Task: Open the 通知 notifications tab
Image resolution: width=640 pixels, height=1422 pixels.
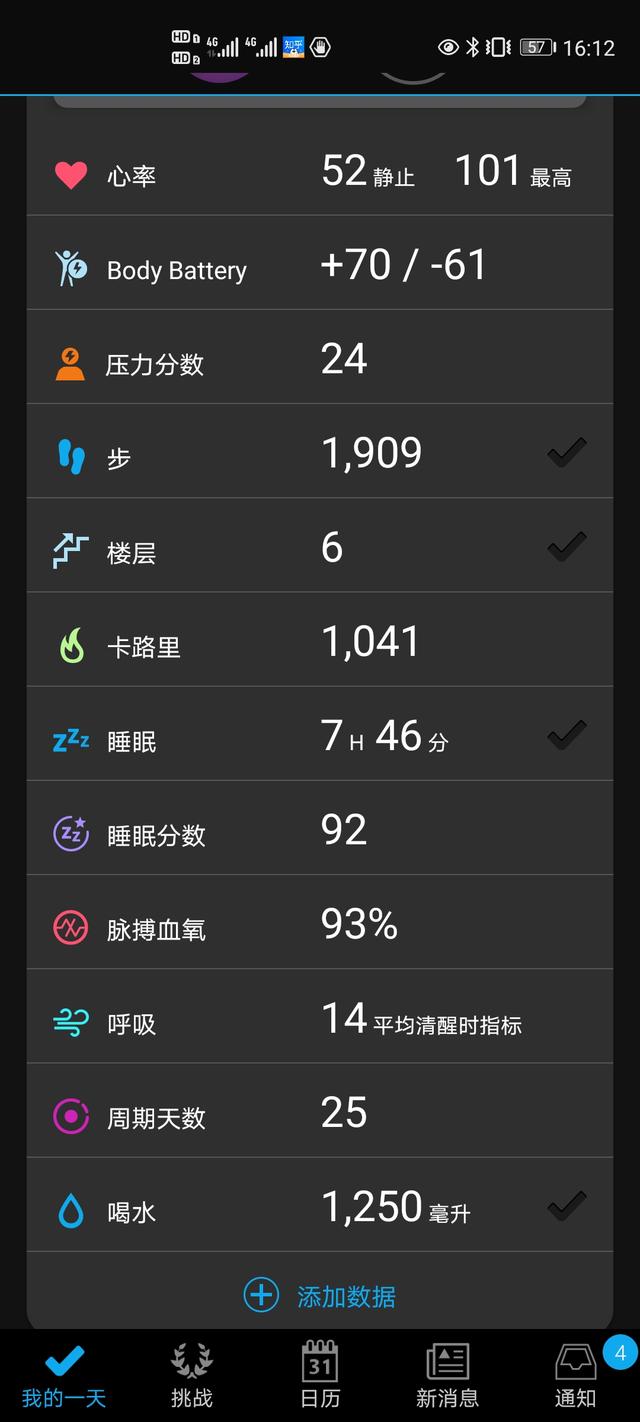Action: [x=575, y=1375]
